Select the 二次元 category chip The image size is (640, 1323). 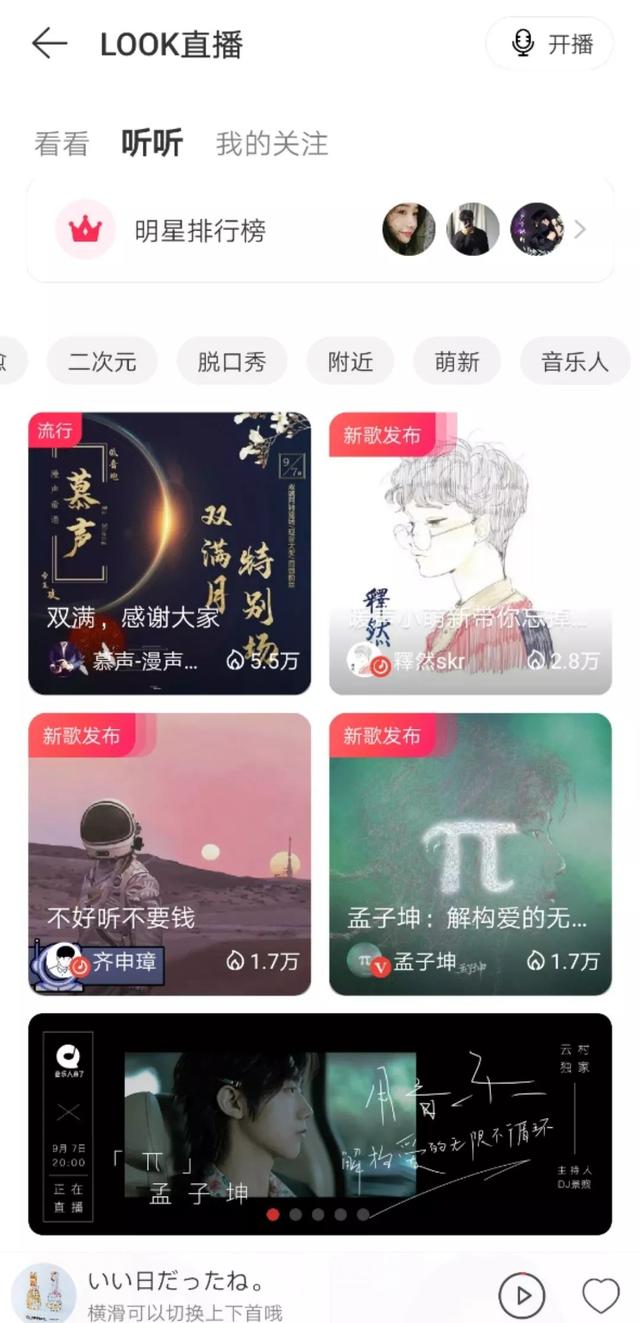pos(102,362)
